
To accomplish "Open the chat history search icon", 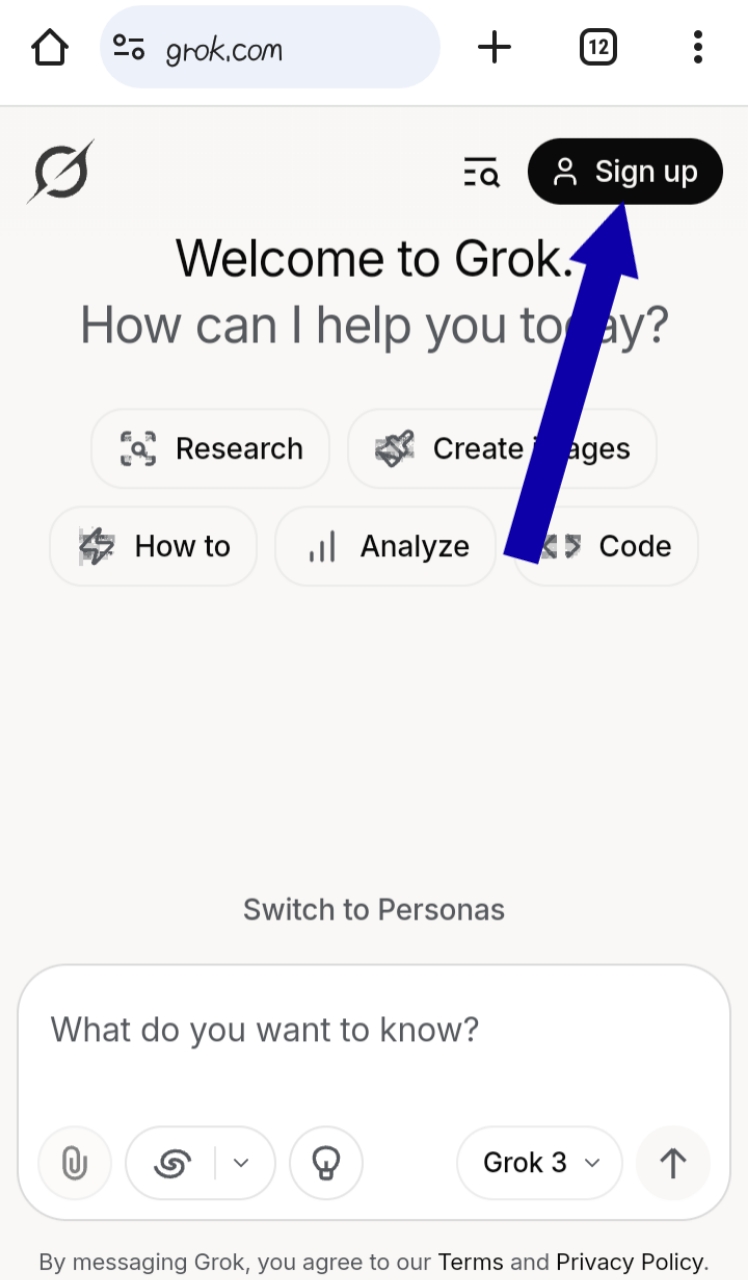I will [x=481, y=172].
